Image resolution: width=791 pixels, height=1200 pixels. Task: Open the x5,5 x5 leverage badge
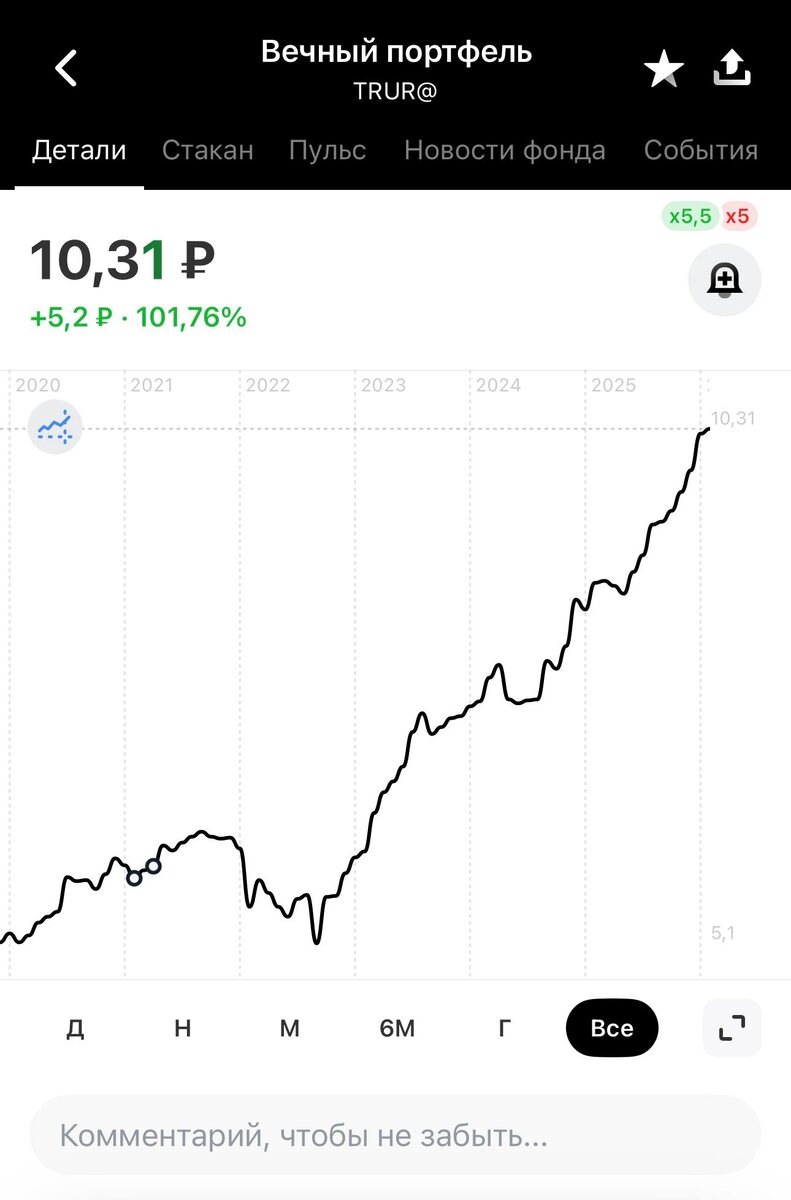(x=709, y=216)
